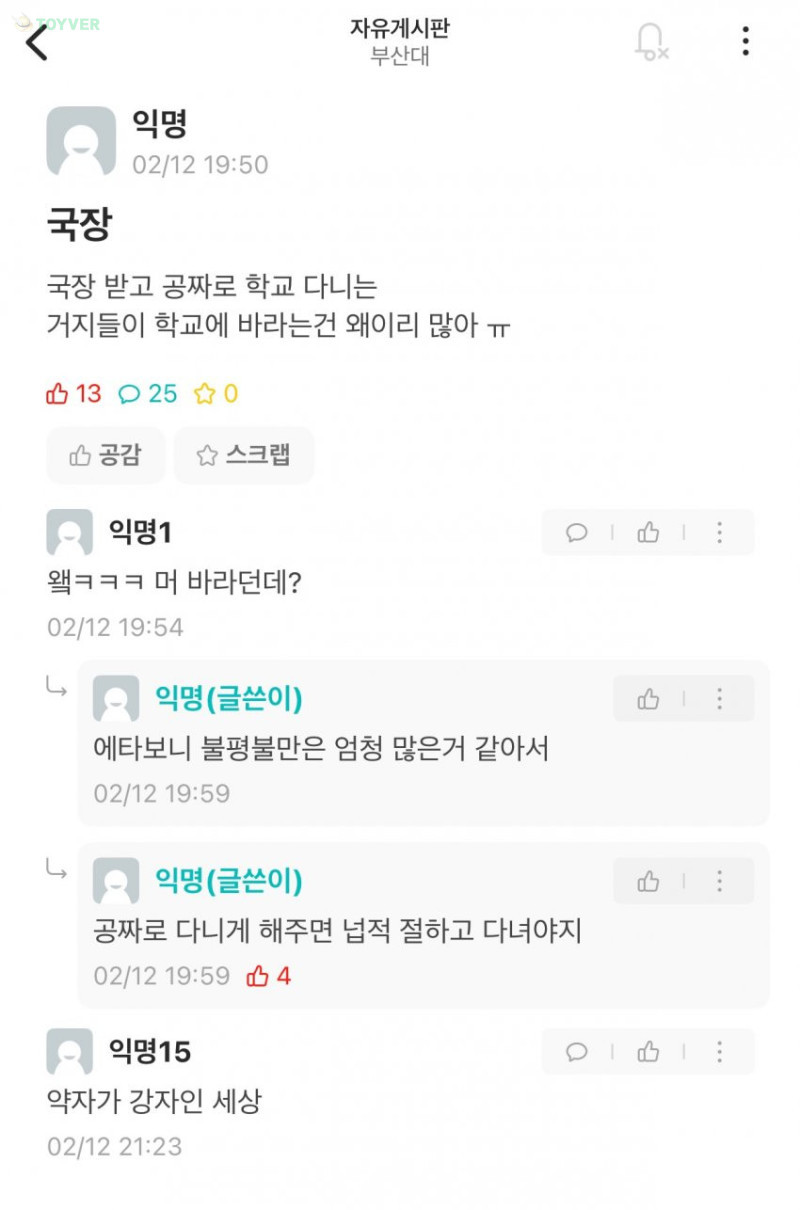Reply to 익명15's comment
800x1210 pixels.
(577, 1052)
